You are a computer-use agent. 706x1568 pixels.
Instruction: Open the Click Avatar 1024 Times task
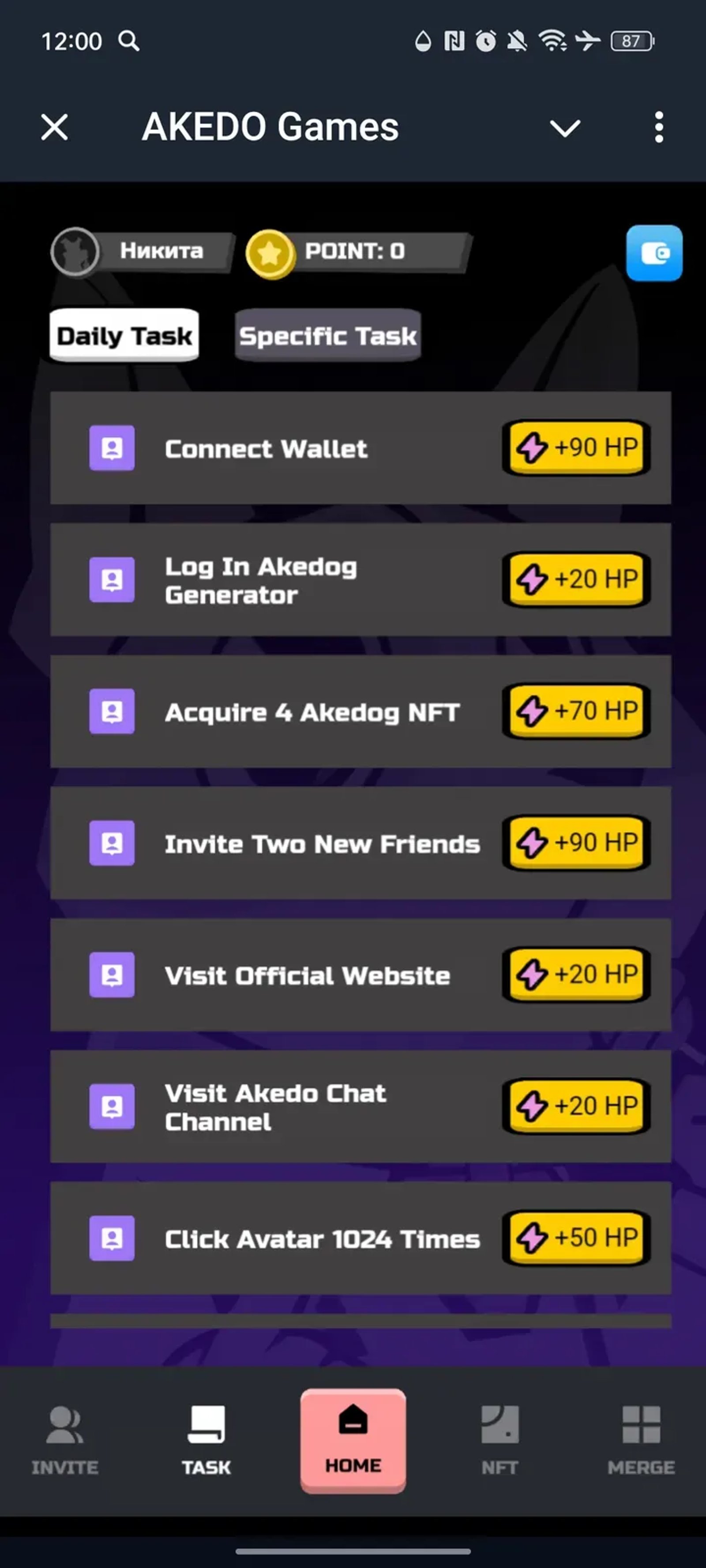click(x=360, y=1237)
